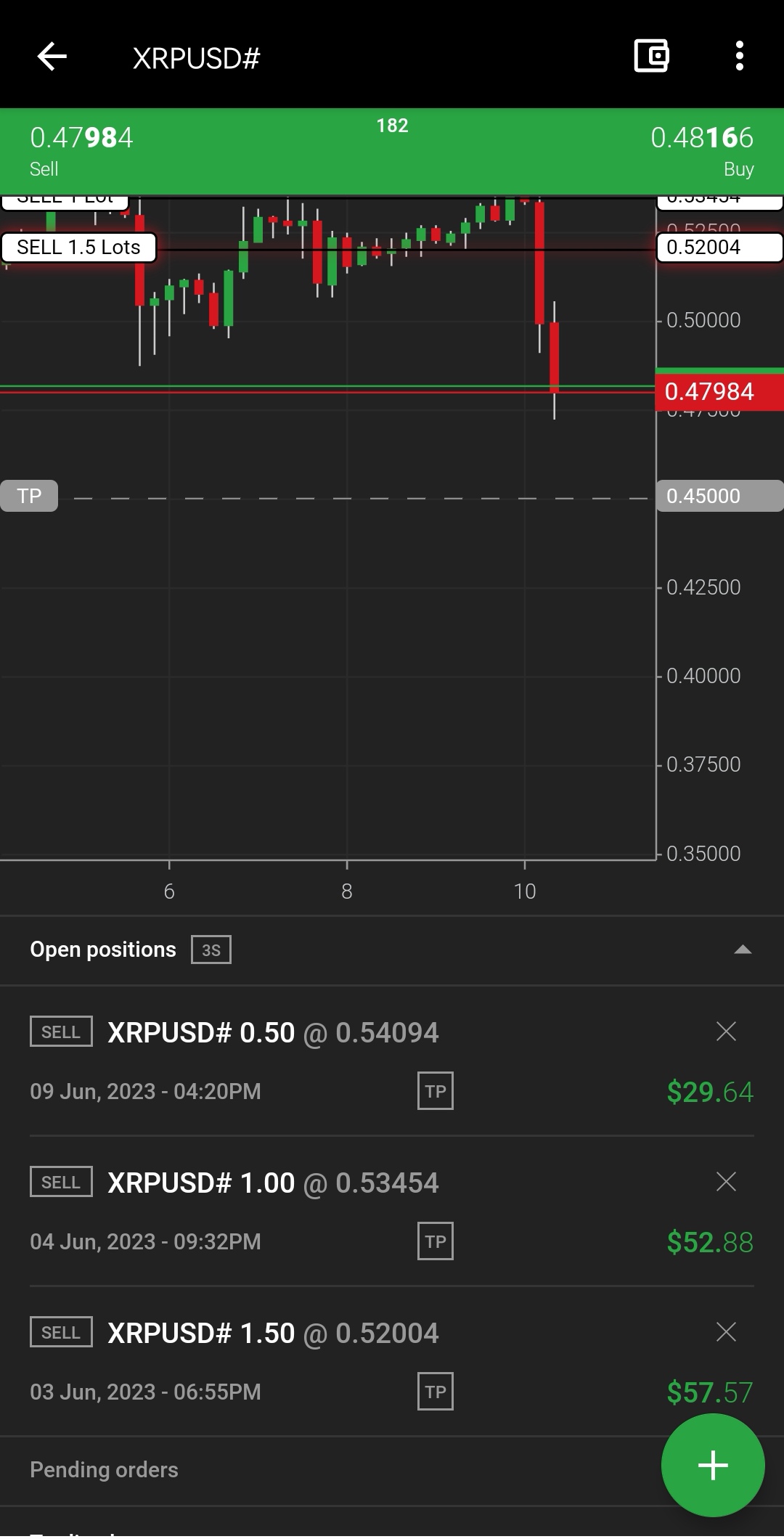Select the SELL 1.5 Lots chart label
This screenshot has height=1539, width=784.
pyautogui.click(x=78, y=248)
